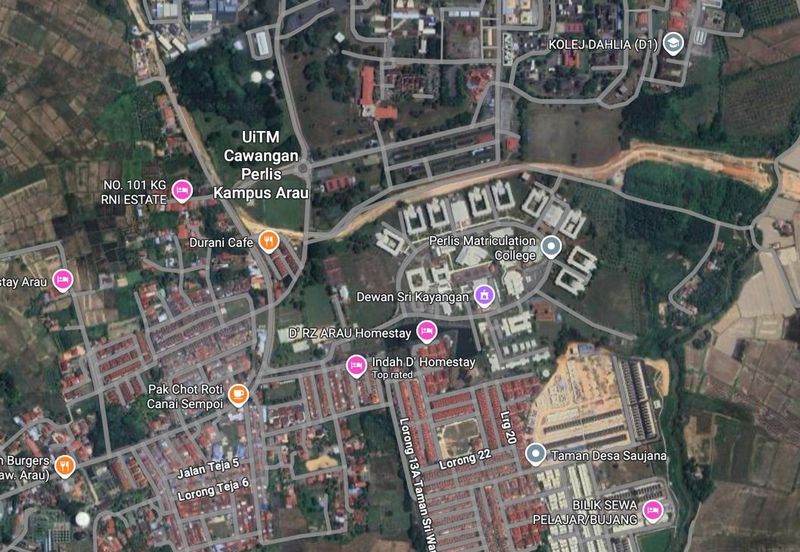Open the Pak Chot Roti Canai Sempoi pin

click(237, 394)
